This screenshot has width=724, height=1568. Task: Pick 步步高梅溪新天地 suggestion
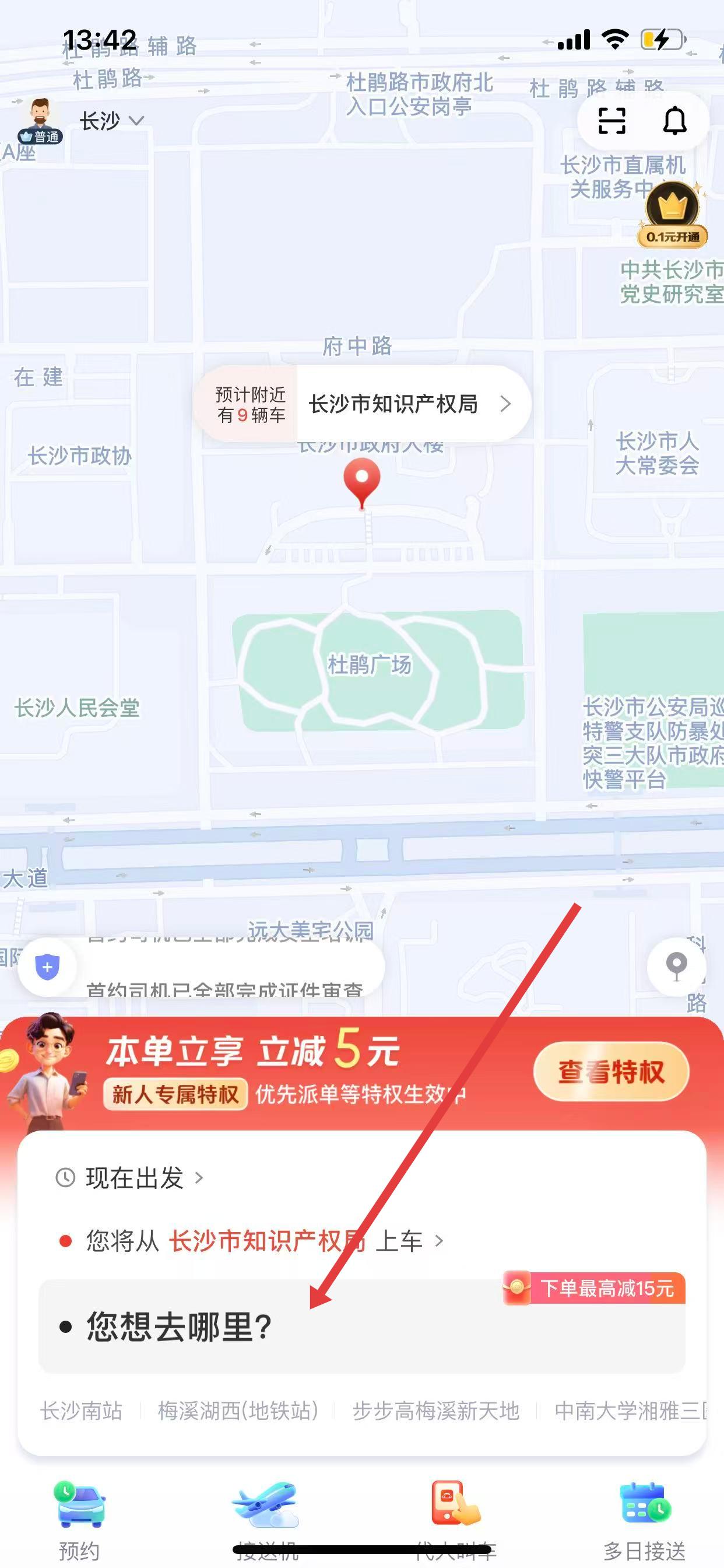(435, 1410)
